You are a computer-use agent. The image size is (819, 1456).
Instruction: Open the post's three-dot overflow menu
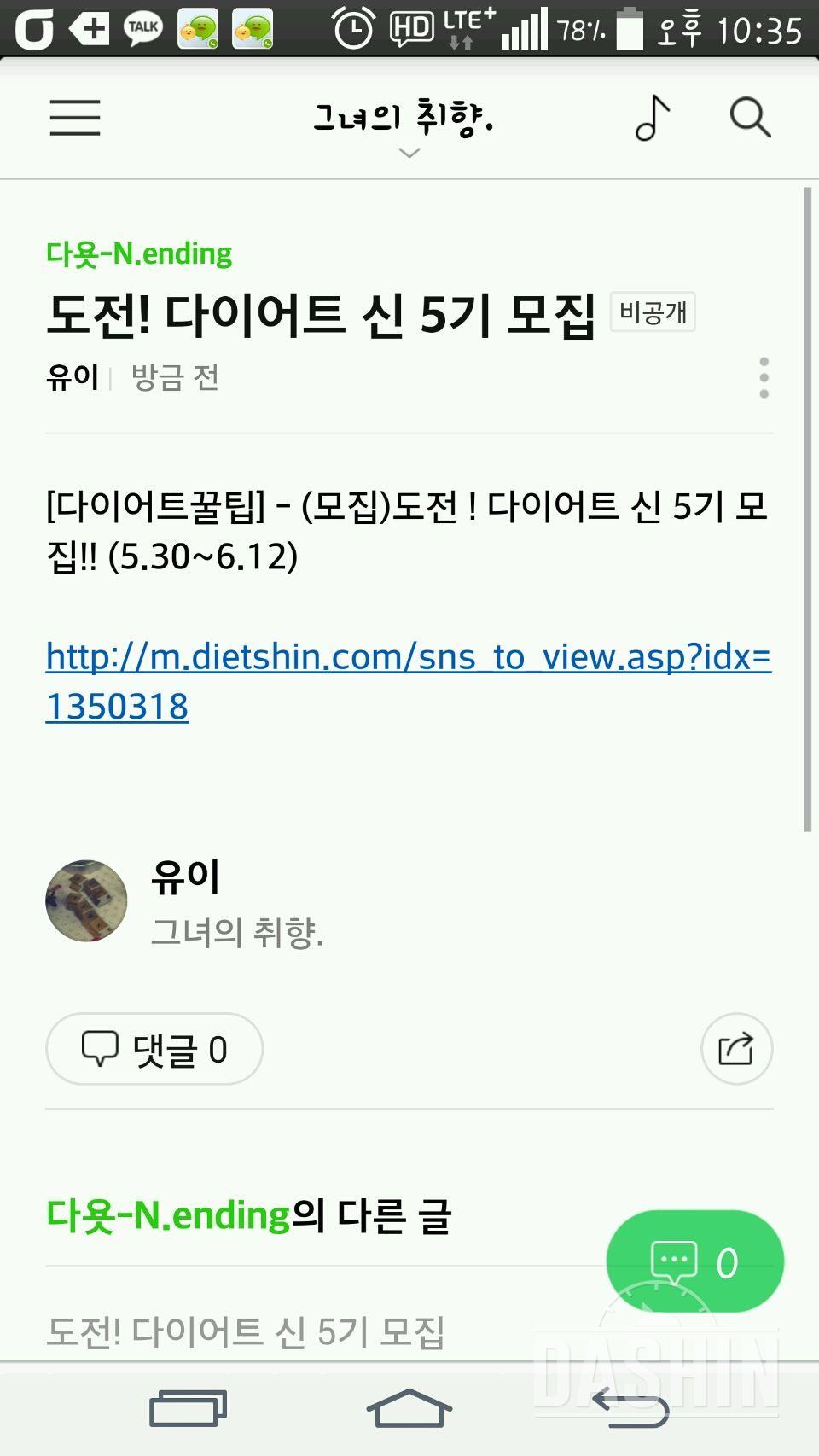(764, 377)
